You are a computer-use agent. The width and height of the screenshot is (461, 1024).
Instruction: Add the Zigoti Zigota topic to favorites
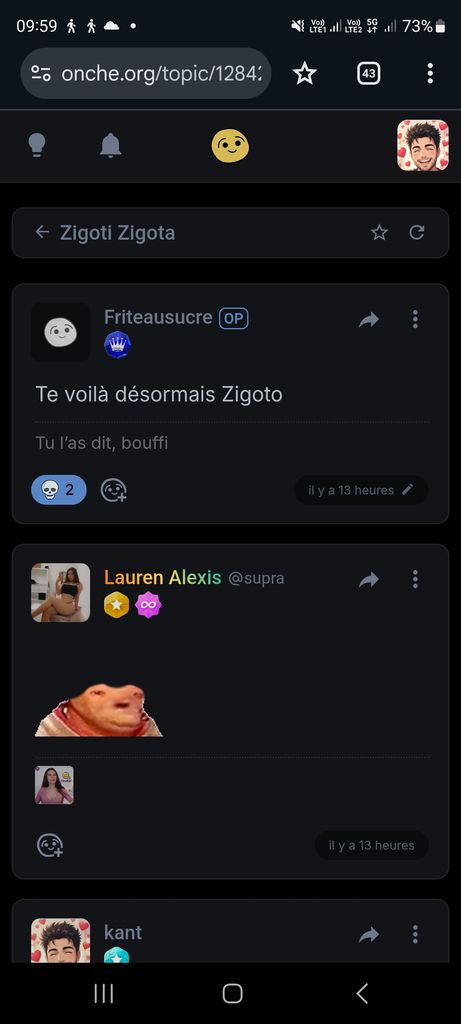click(379, 232)
